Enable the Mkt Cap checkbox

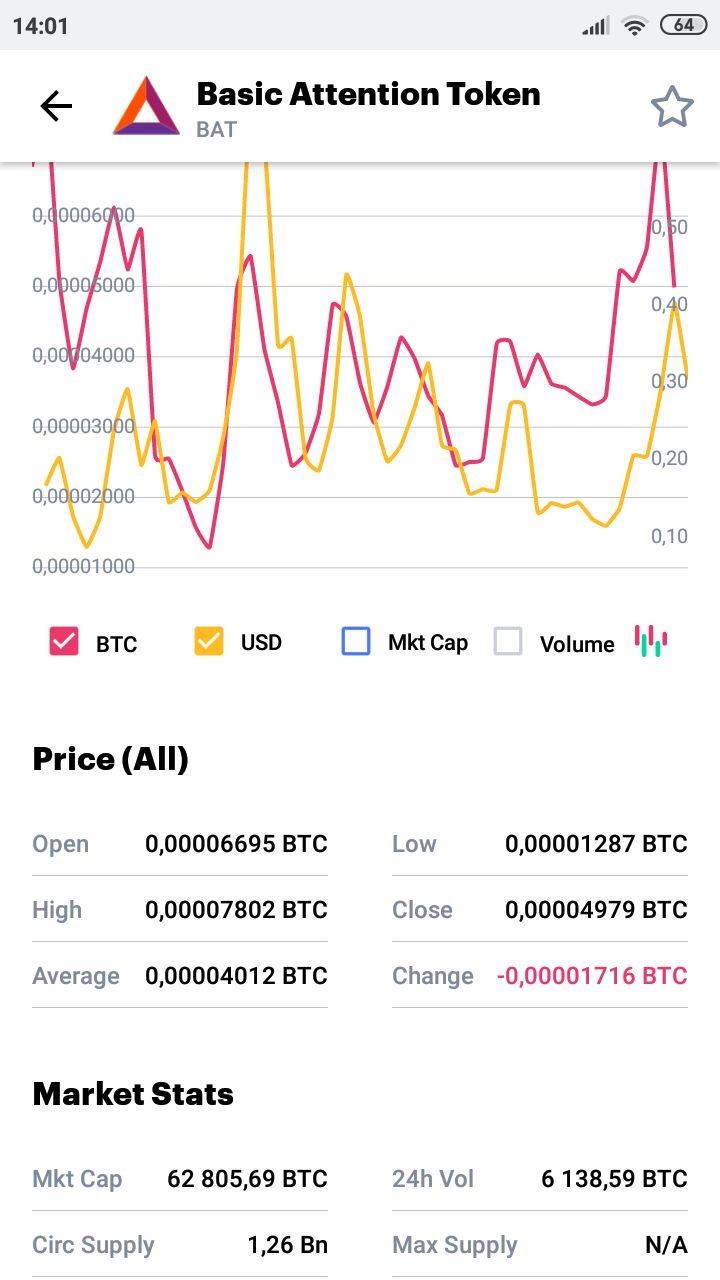(x=356, y=641)
